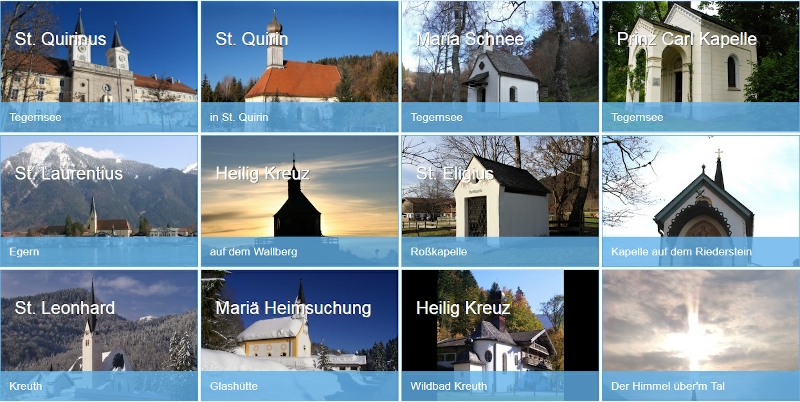Tap the St. Laurentius Egern tile
Screen dimensions: 800x402
(99, 200)
